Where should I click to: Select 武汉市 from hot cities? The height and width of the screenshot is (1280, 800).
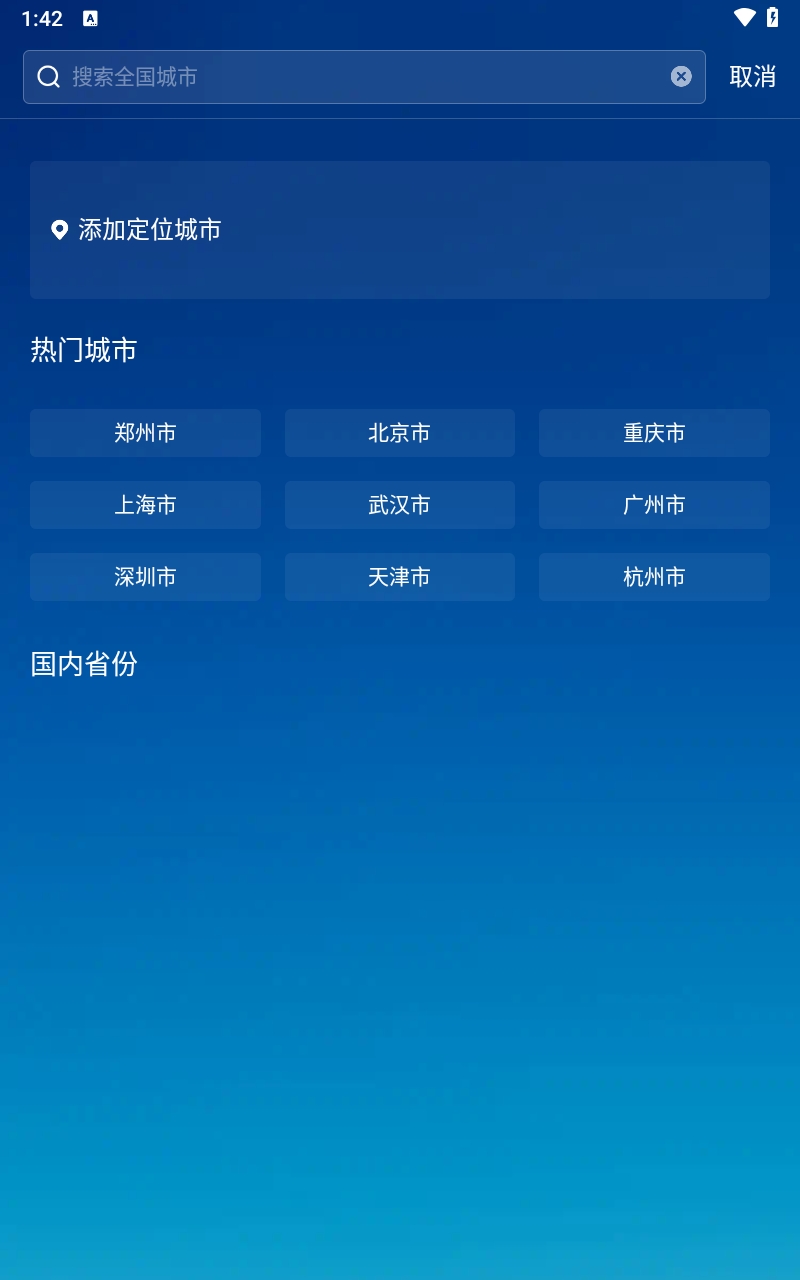click(399, 505)
